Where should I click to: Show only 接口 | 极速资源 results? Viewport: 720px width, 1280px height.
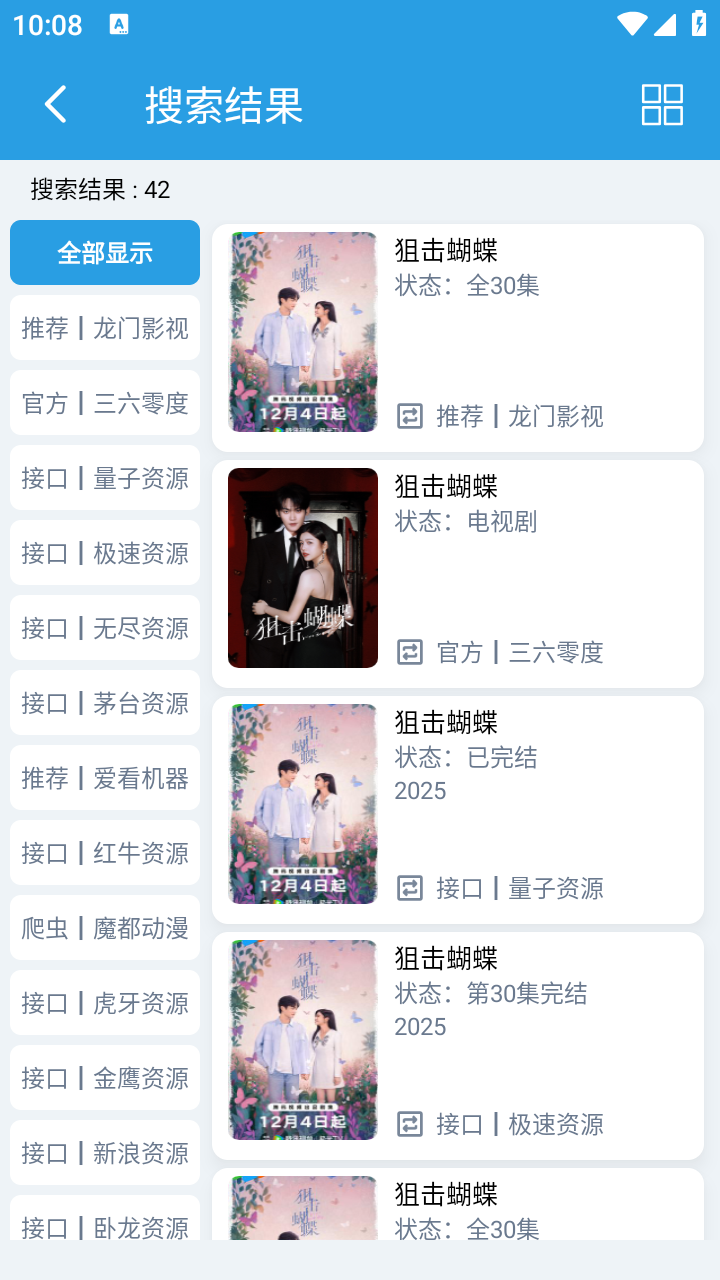click(105, 553)
